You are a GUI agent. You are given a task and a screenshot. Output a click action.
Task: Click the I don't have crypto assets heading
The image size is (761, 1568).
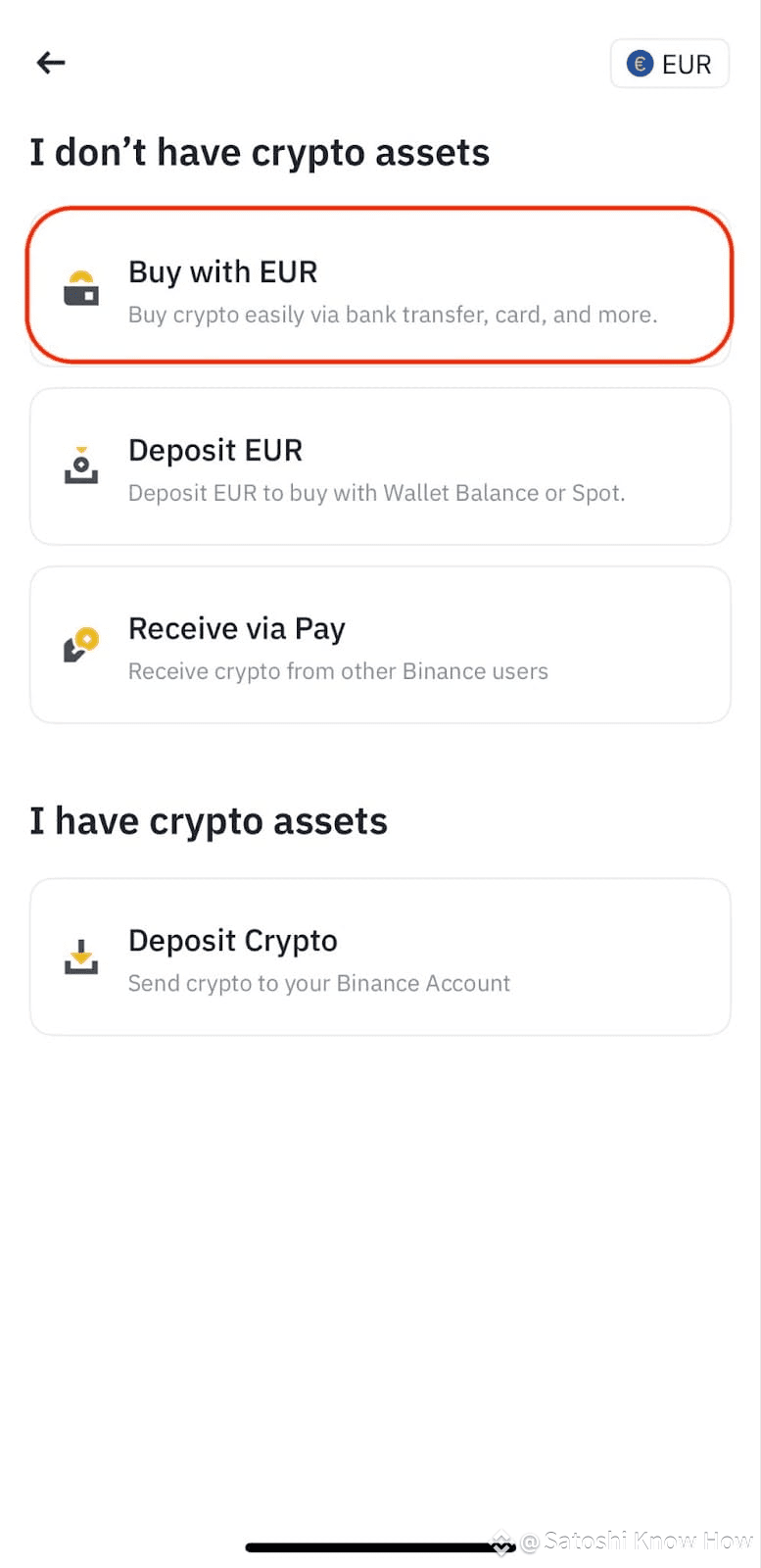(260, 152)
